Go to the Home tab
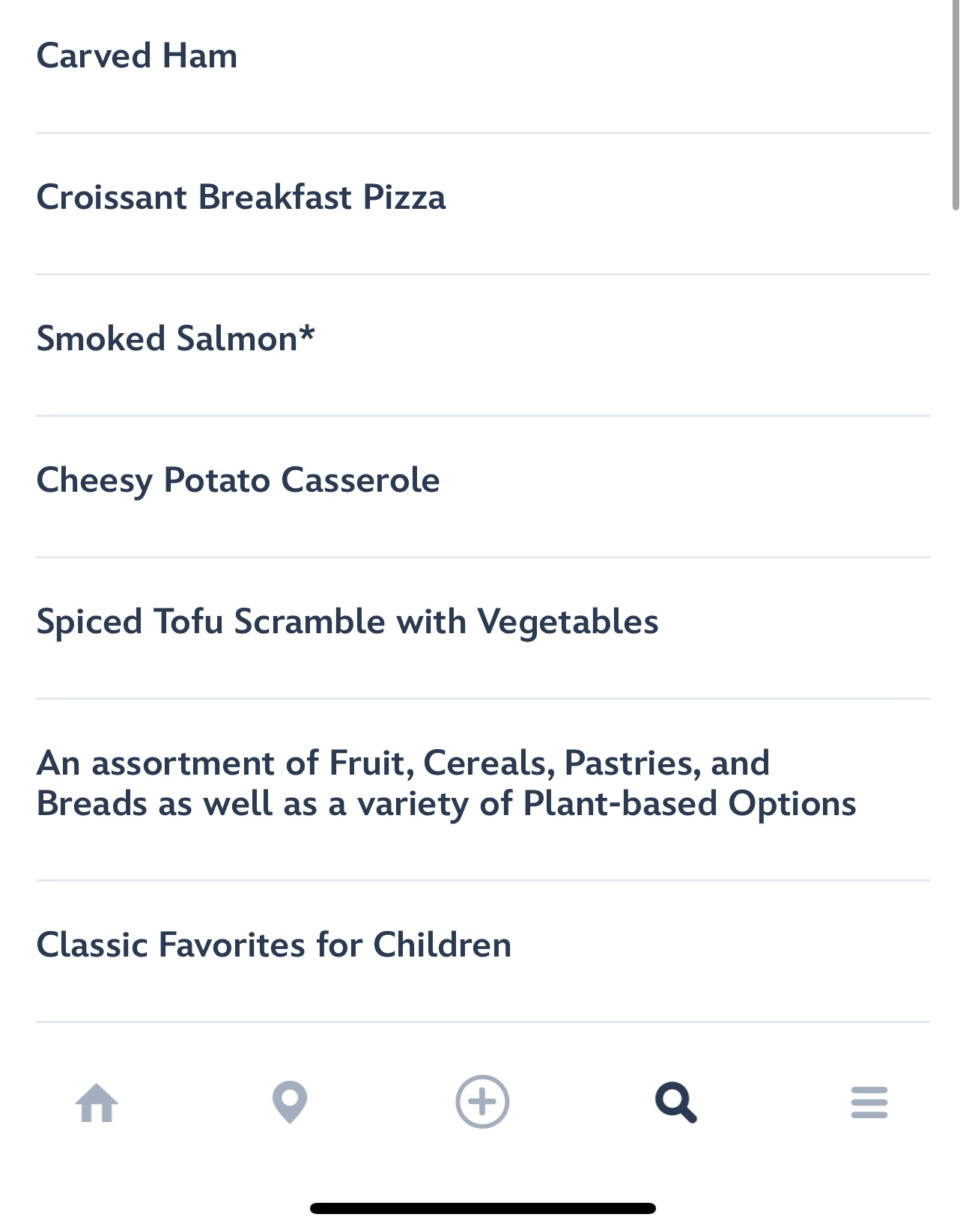Screen dimensions: 966x1232 tap(97, 1103)
